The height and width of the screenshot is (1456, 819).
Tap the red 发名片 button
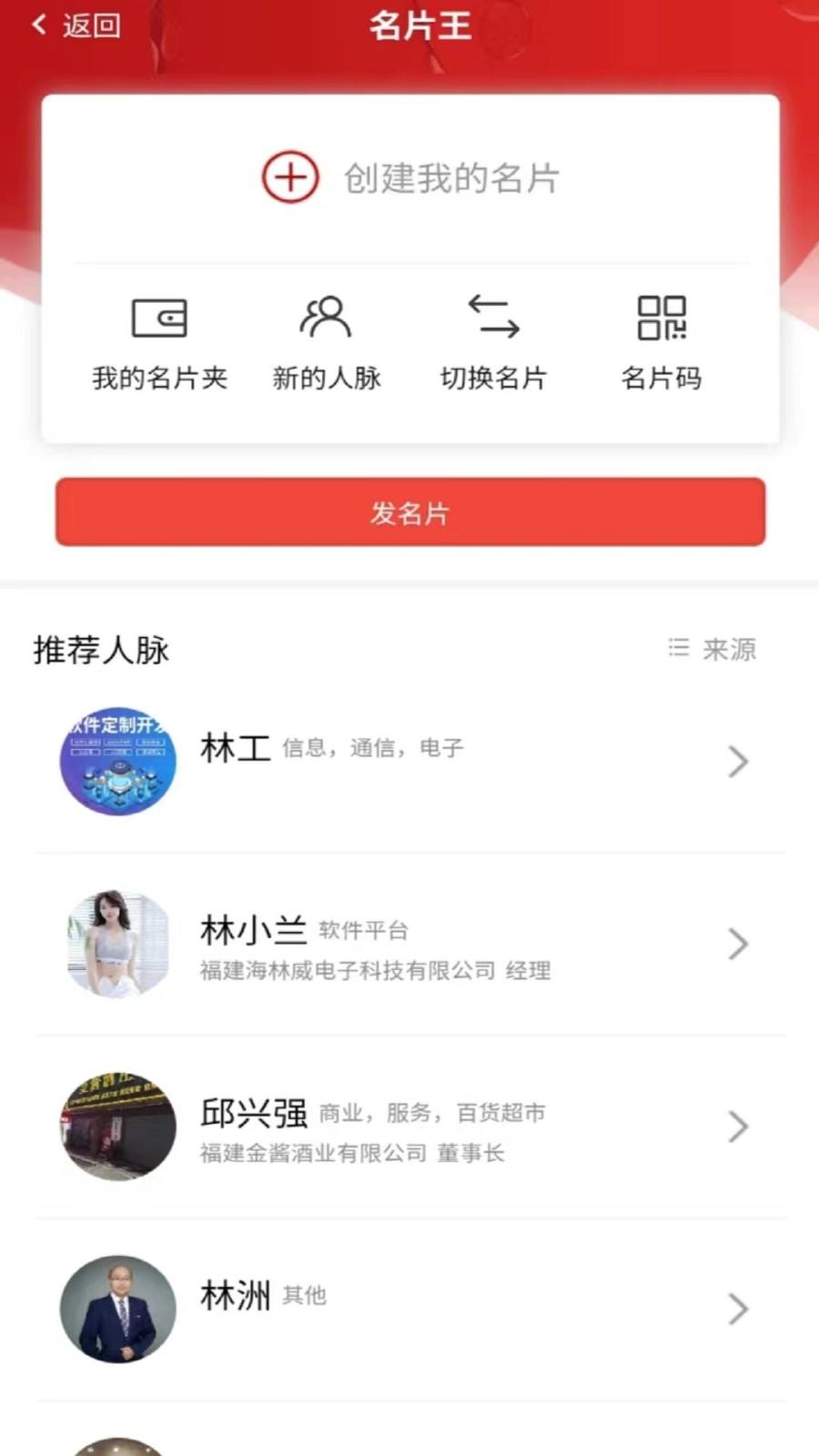pos(410,512)
